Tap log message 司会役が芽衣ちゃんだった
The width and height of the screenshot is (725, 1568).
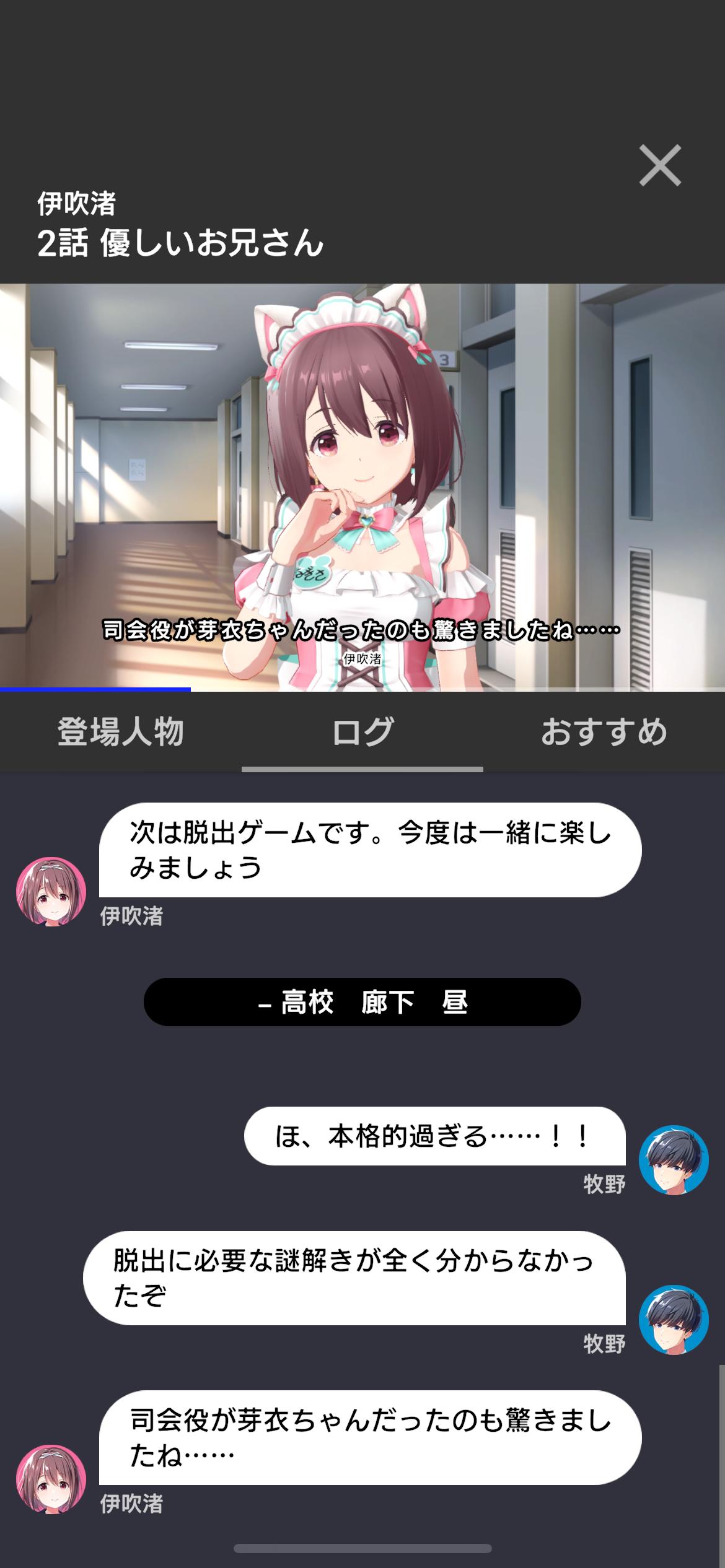pyautogui.click(x=370, y=1437)
